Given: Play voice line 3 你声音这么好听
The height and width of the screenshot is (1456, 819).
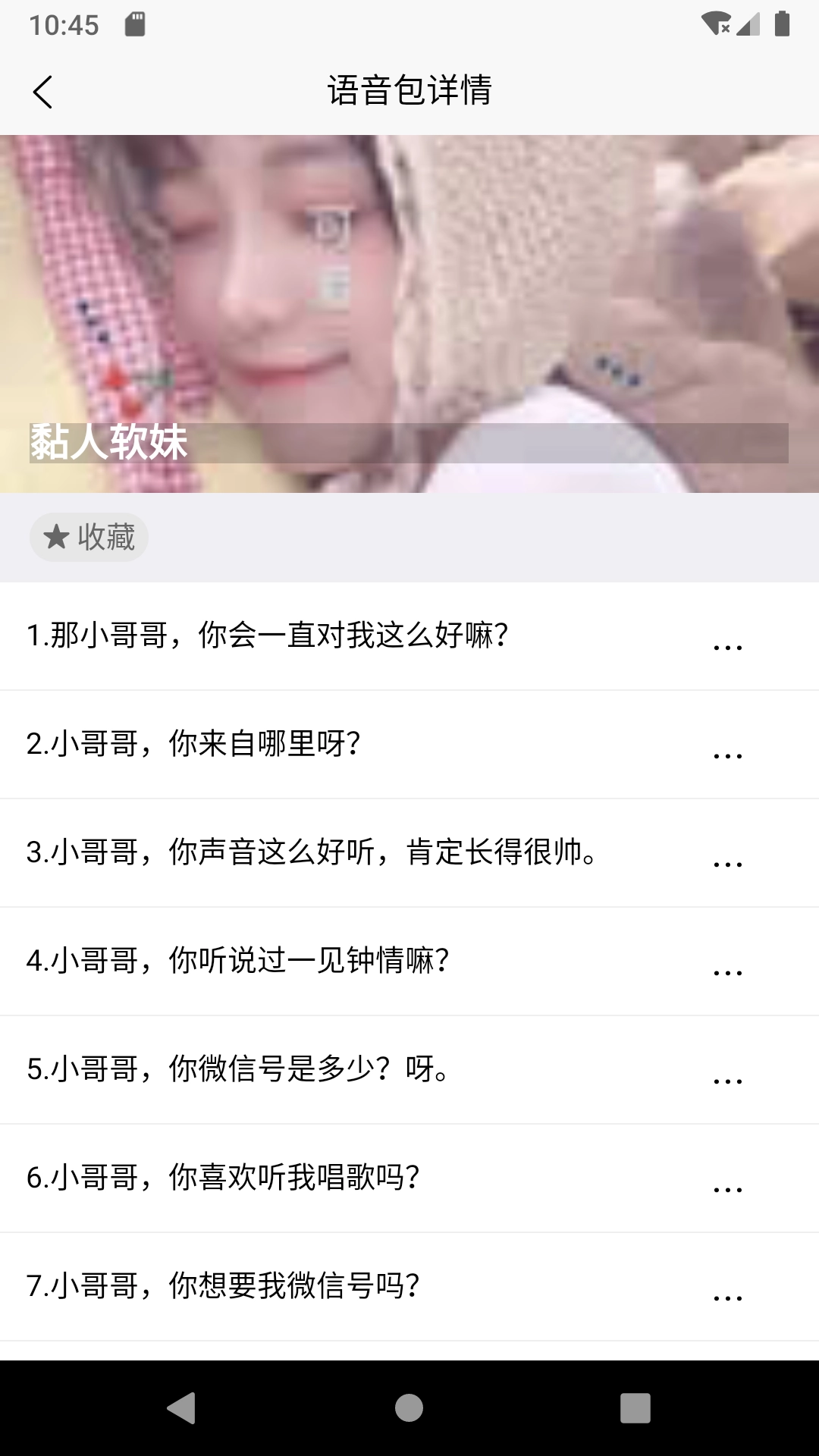Looking at the screenshot, I should [x=311, y=852].
